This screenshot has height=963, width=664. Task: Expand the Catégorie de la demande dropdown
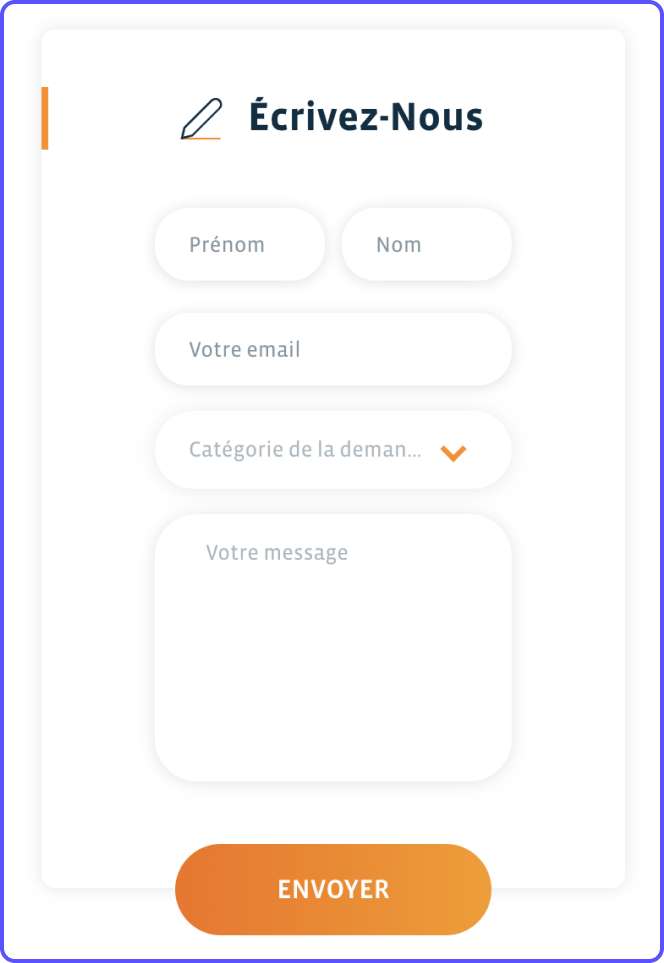click(x=333, y=451)
